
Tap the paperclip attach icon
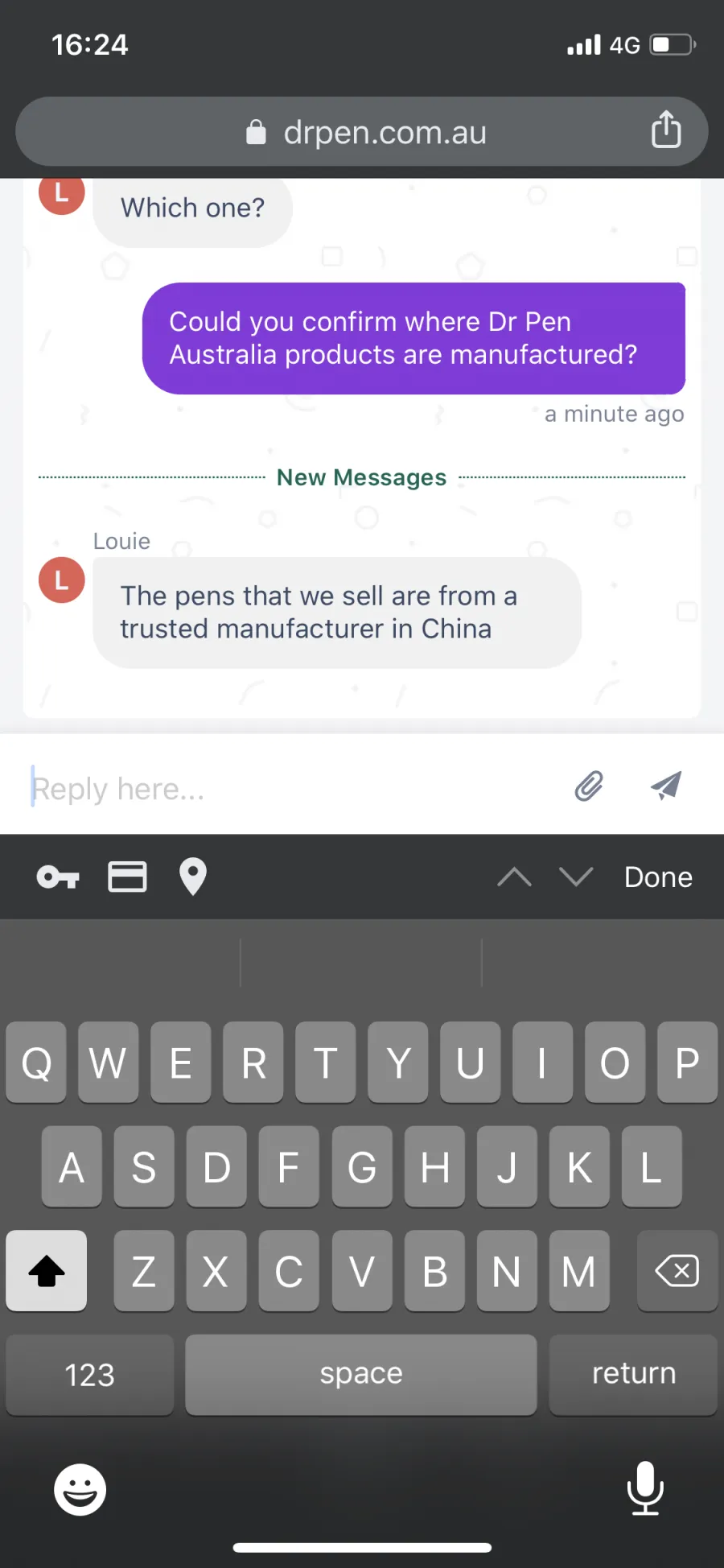tap(589, 786)
